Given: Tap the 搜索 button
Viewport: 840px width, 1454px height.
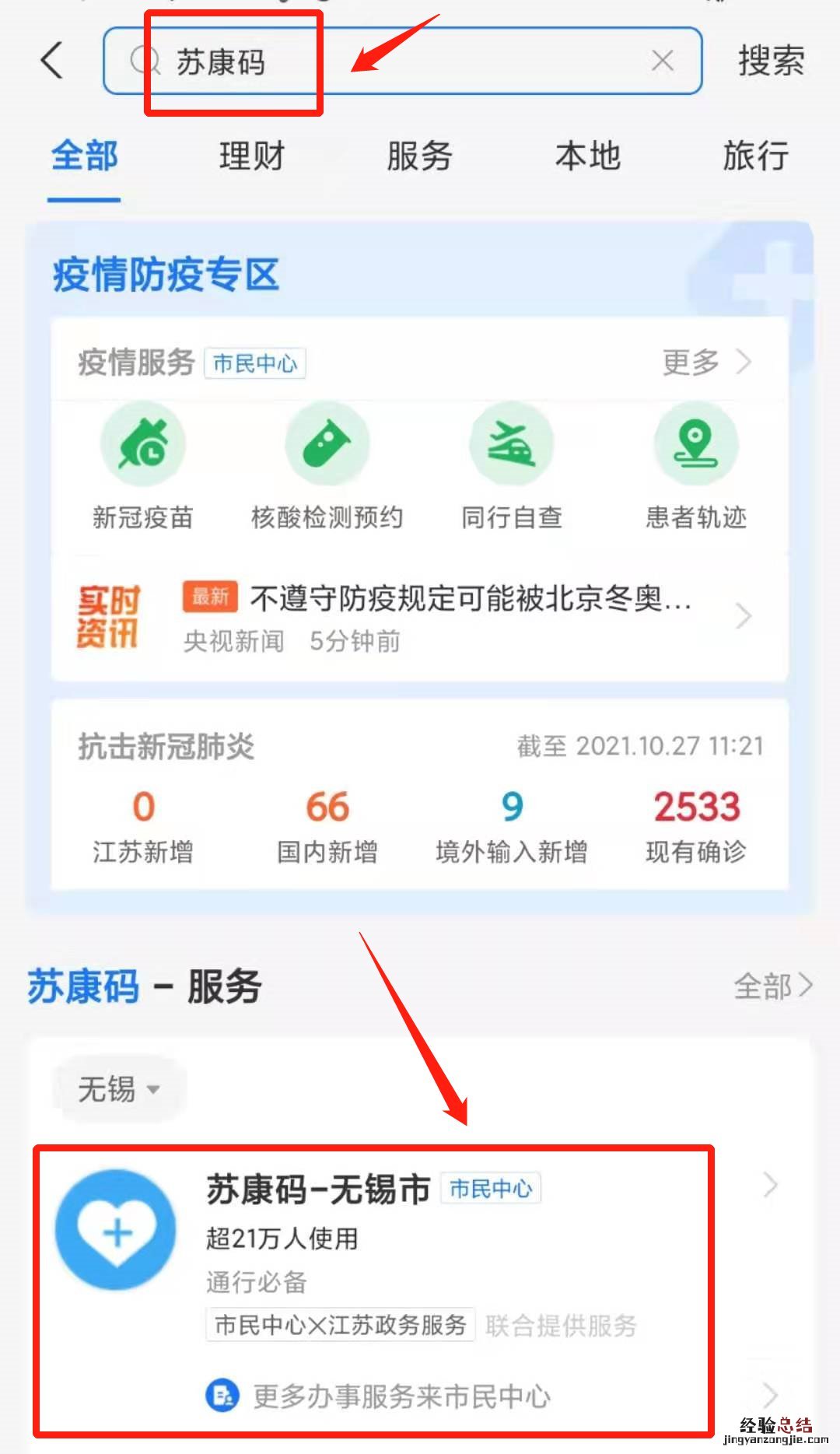Looking at the screenshot, I should point(770,61).
